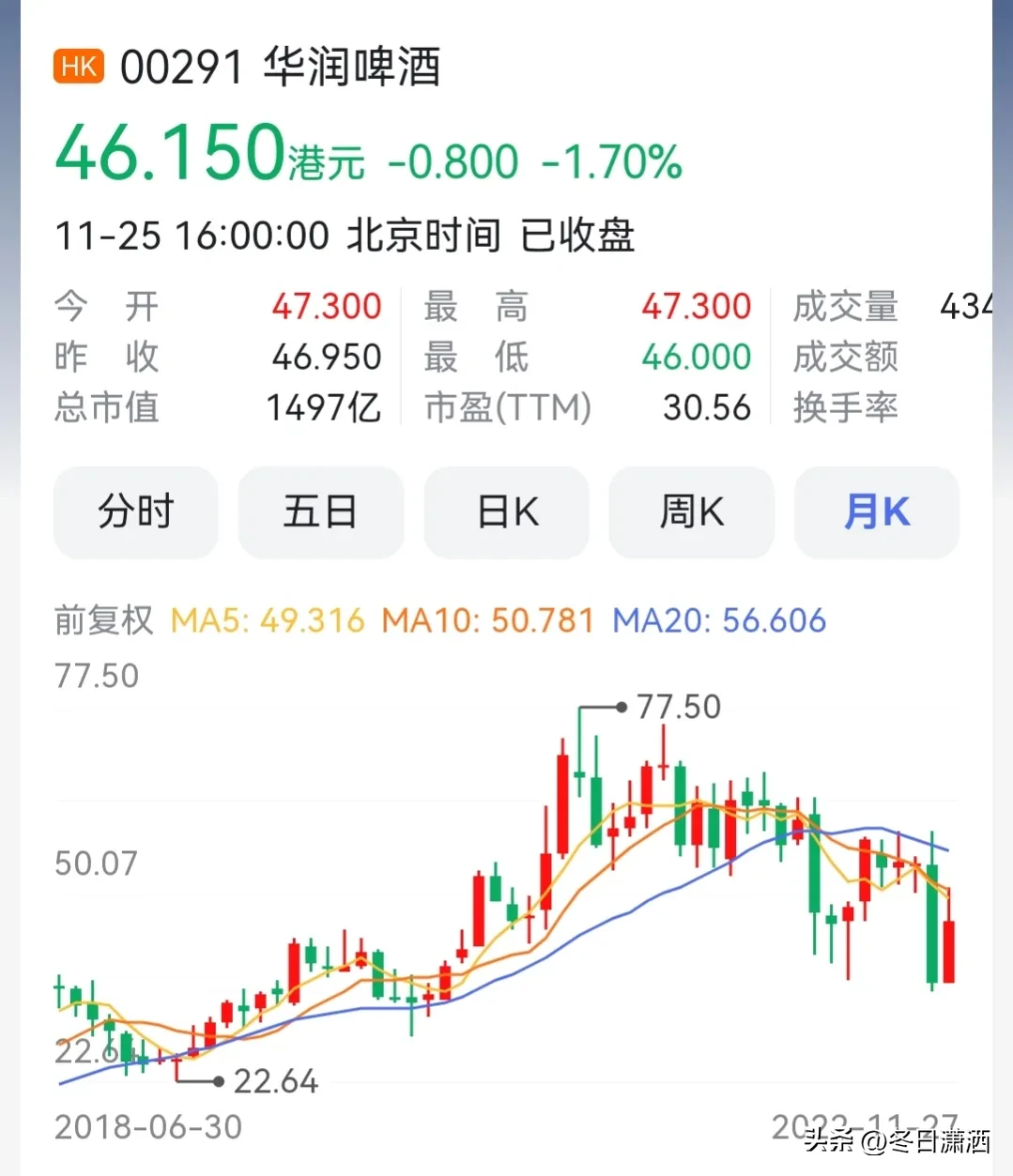Show the 日K candlestick chart
This screenshot has width=1013, height=1176.
[x=507, y=512]
